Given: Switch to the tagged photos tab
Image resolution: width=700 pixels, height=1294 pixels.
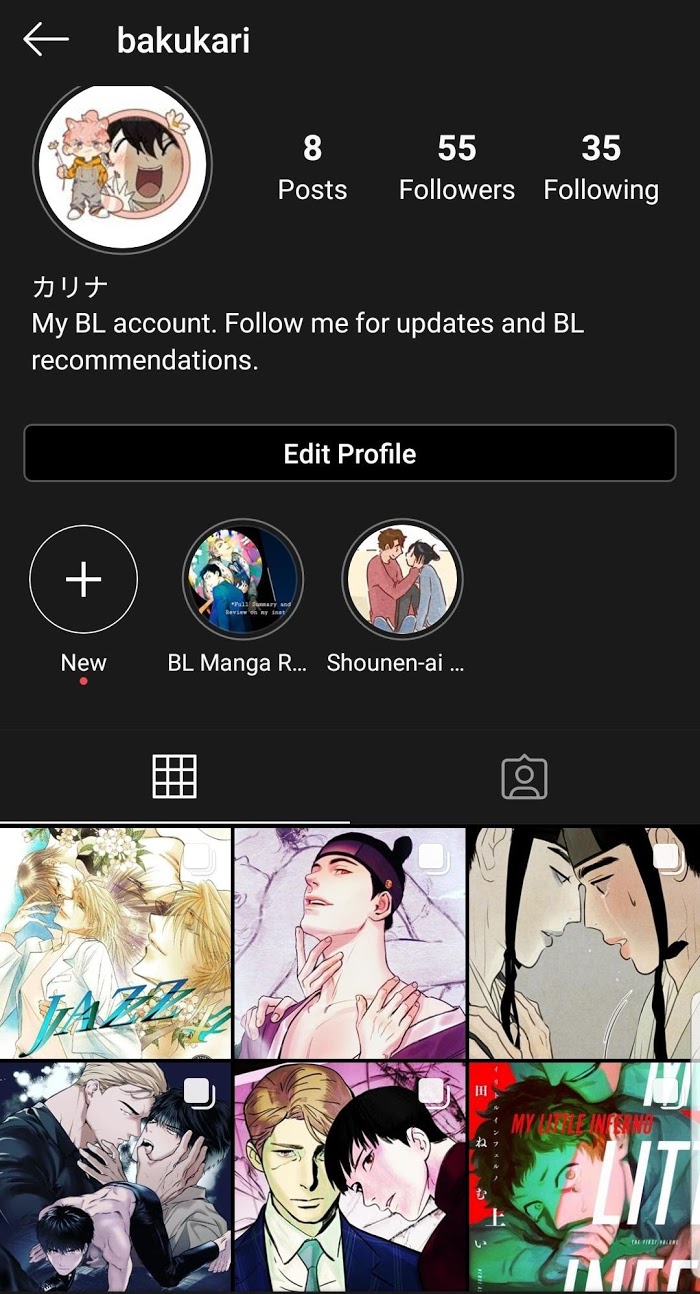Looking at the screenshot, I should pos(524,777).
